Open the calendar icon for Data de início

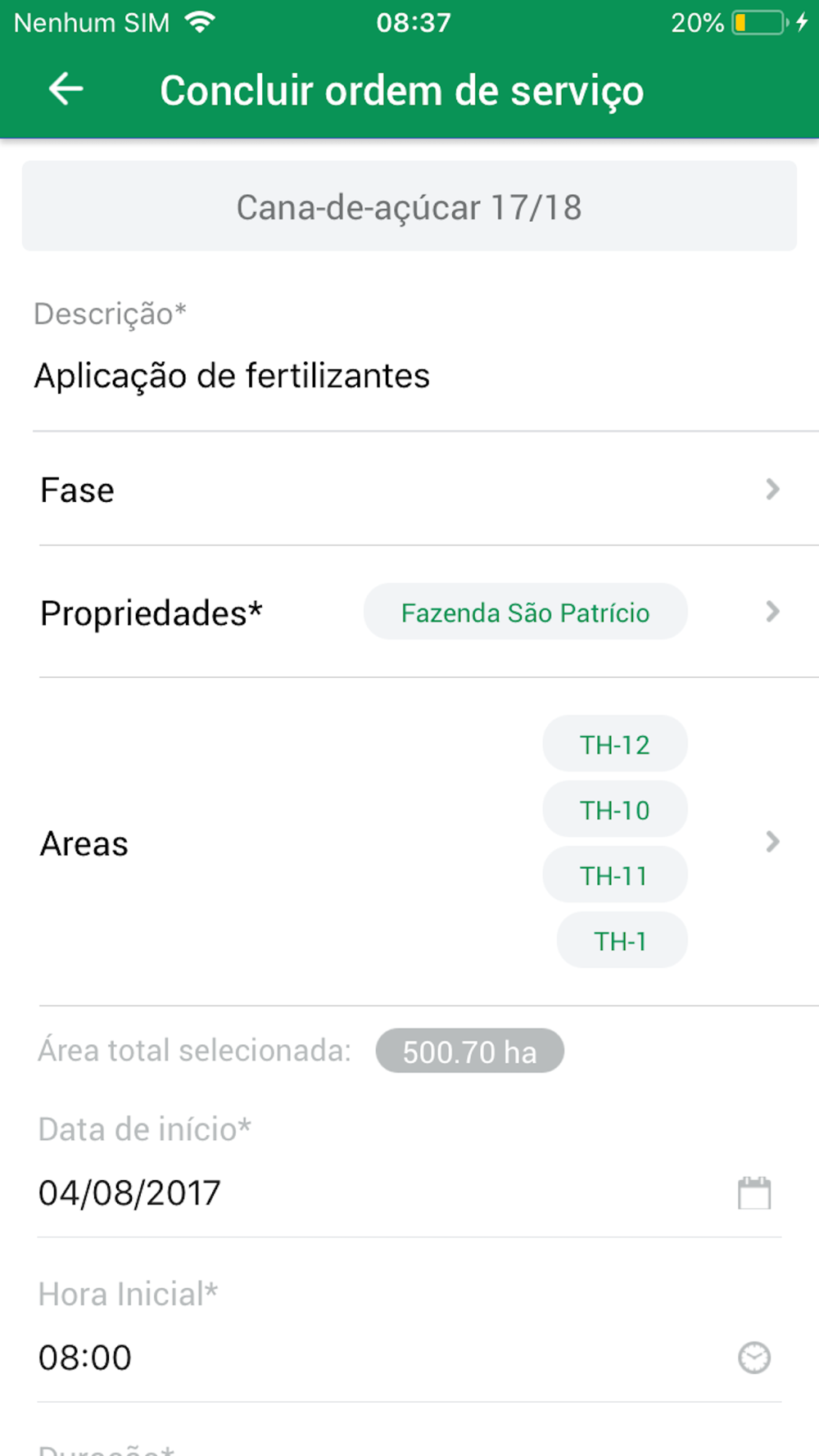tap(753, 1193)
